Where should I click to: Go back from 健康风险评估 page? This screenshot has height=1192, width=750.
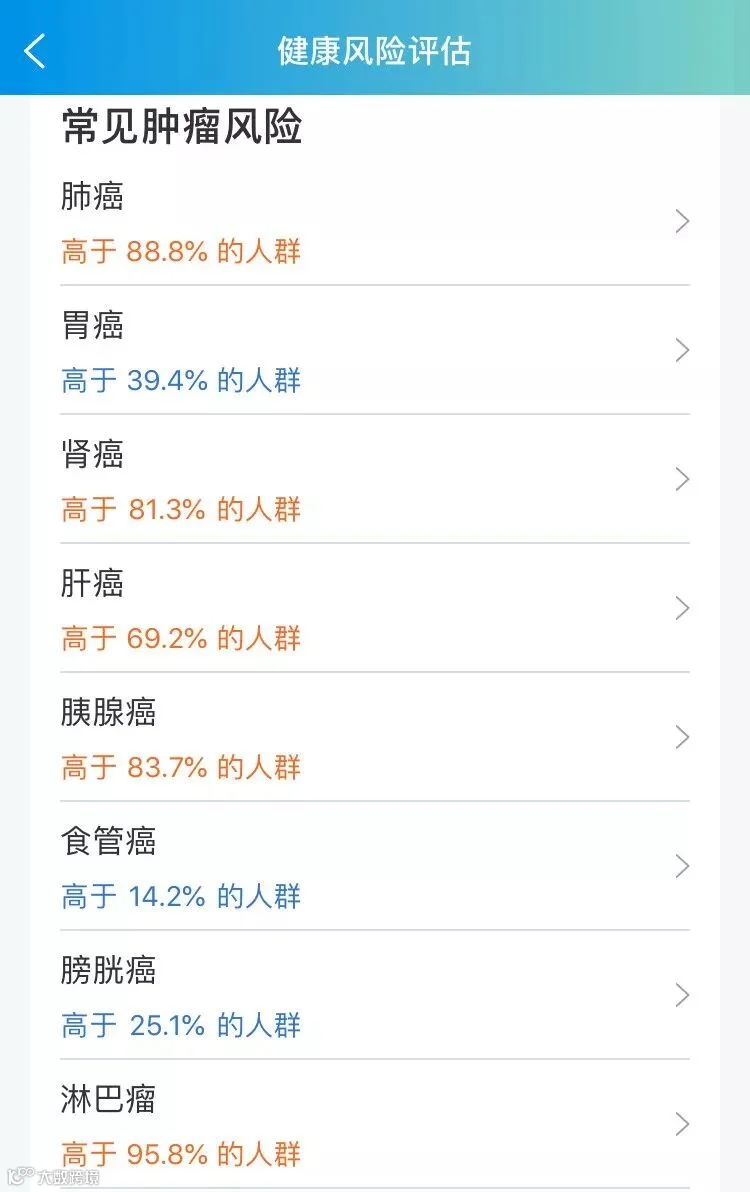[35, 51]
